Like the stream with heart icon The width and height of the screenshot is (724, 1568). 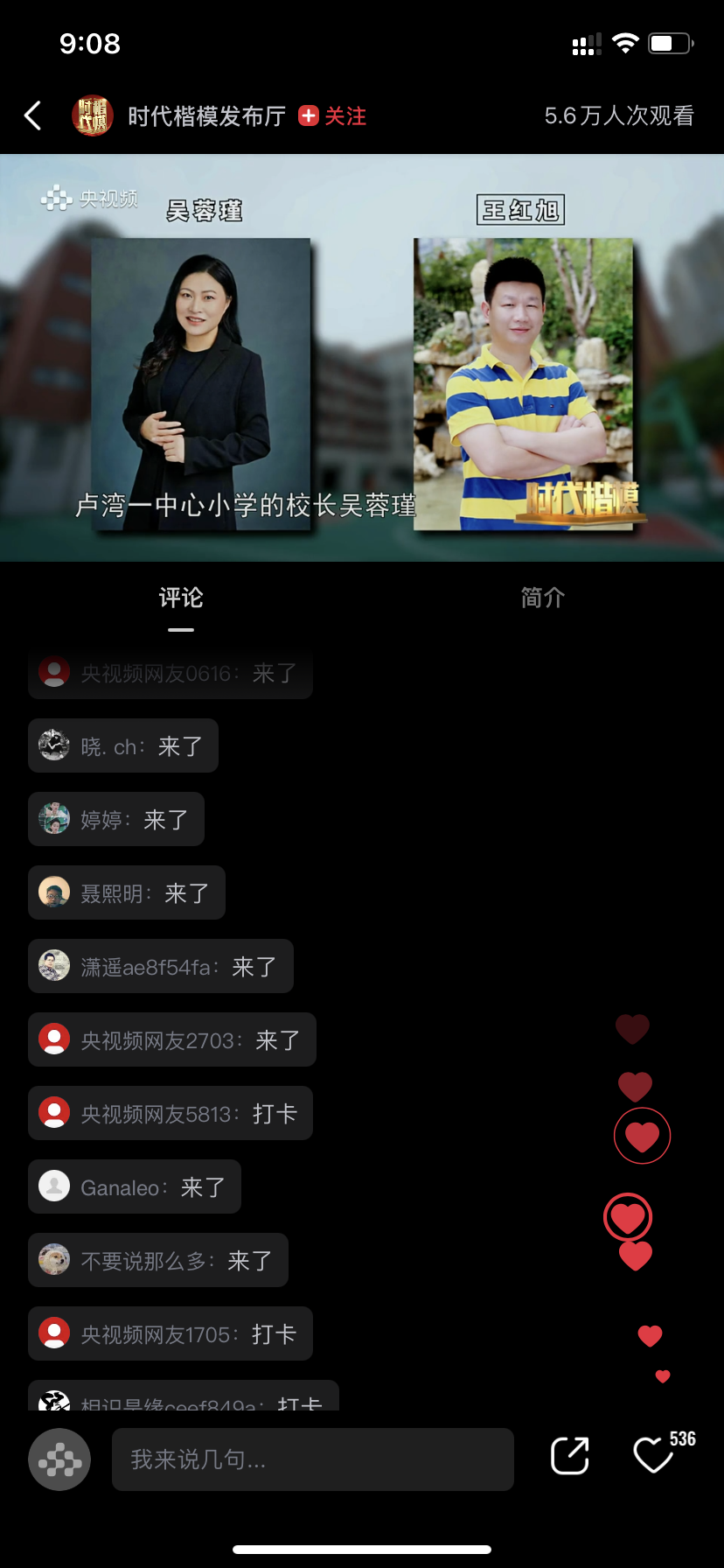point(652,1455)
